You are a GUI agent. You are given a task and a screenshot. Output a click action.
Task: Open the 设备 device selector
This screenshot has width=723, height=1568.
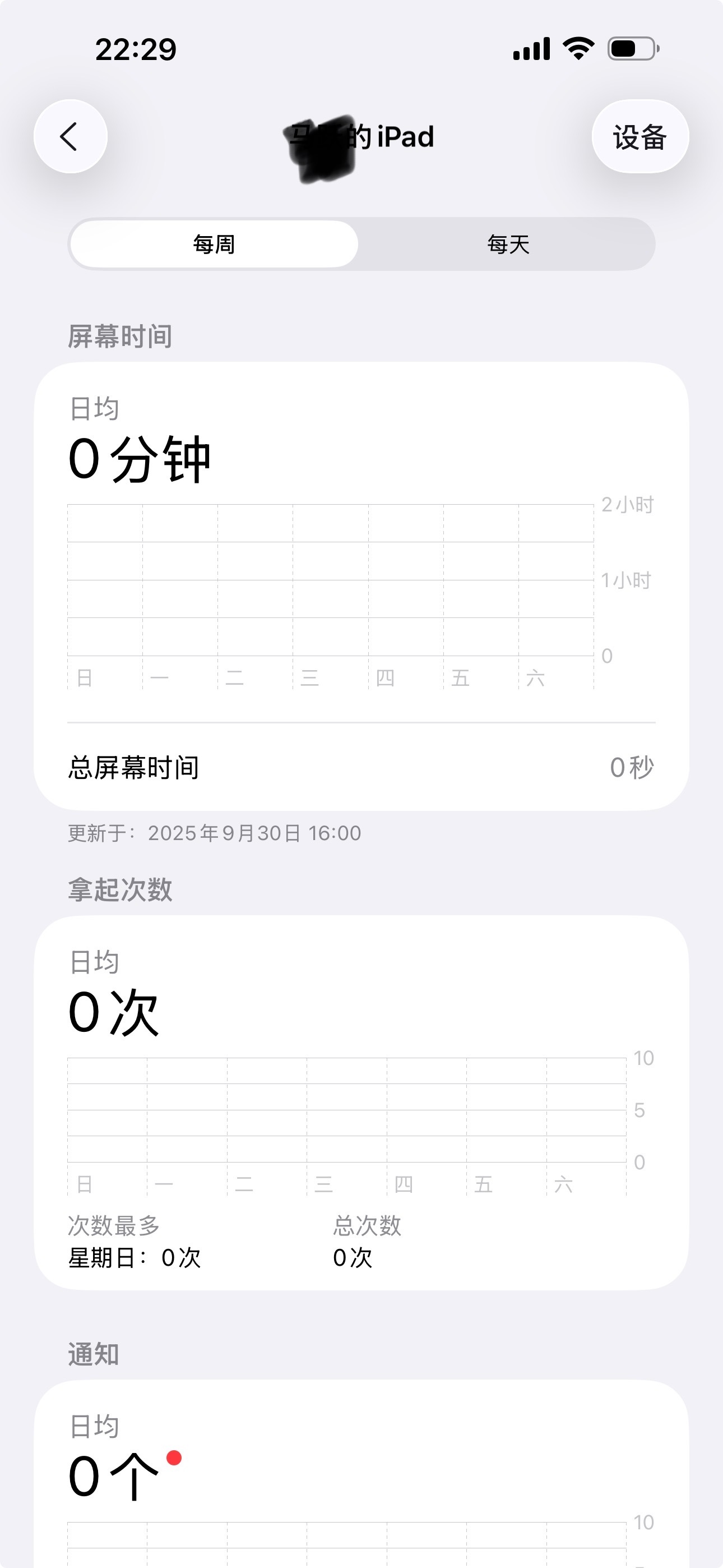[x=639, y=136]
